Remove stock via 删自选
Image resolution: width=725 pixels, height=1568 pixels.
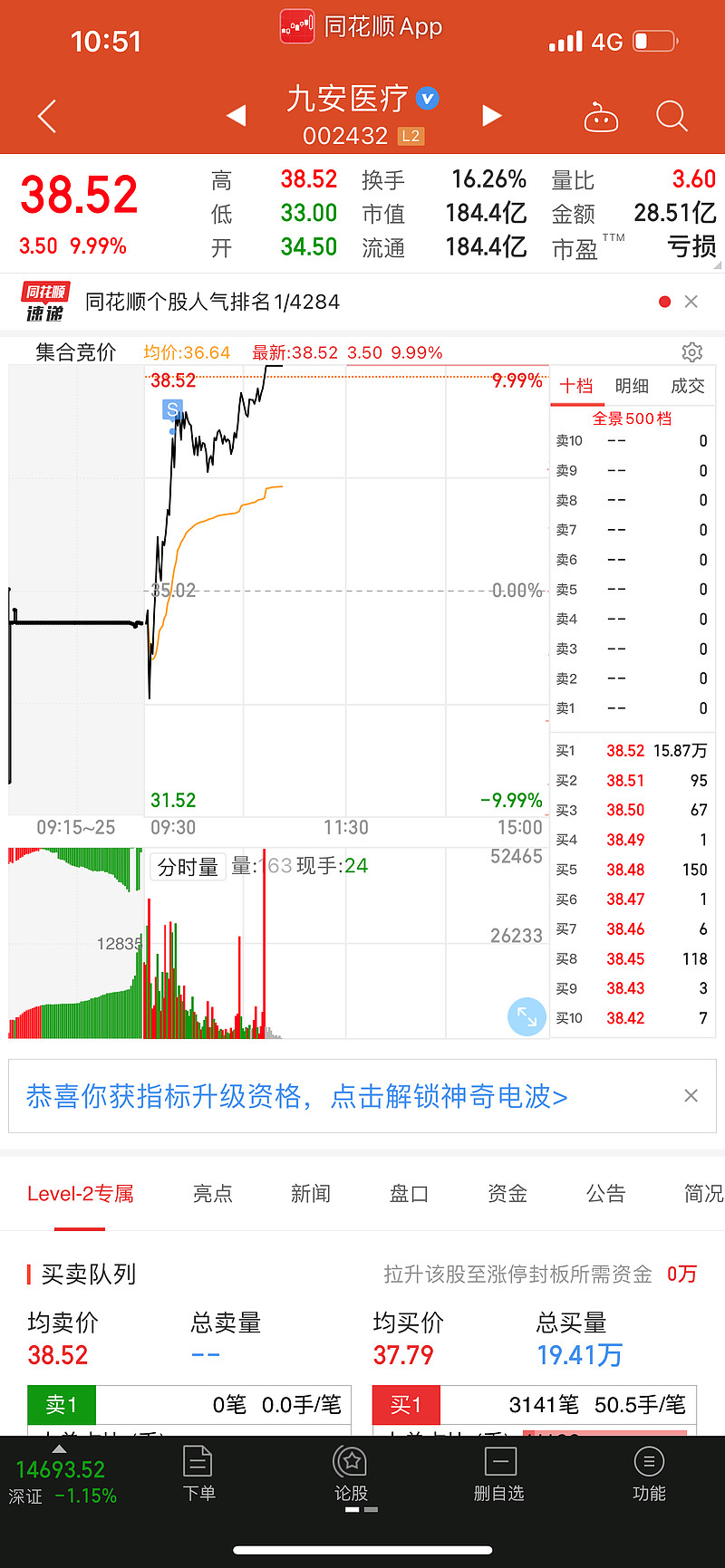pyautogui.click(x=499, y=1474)
